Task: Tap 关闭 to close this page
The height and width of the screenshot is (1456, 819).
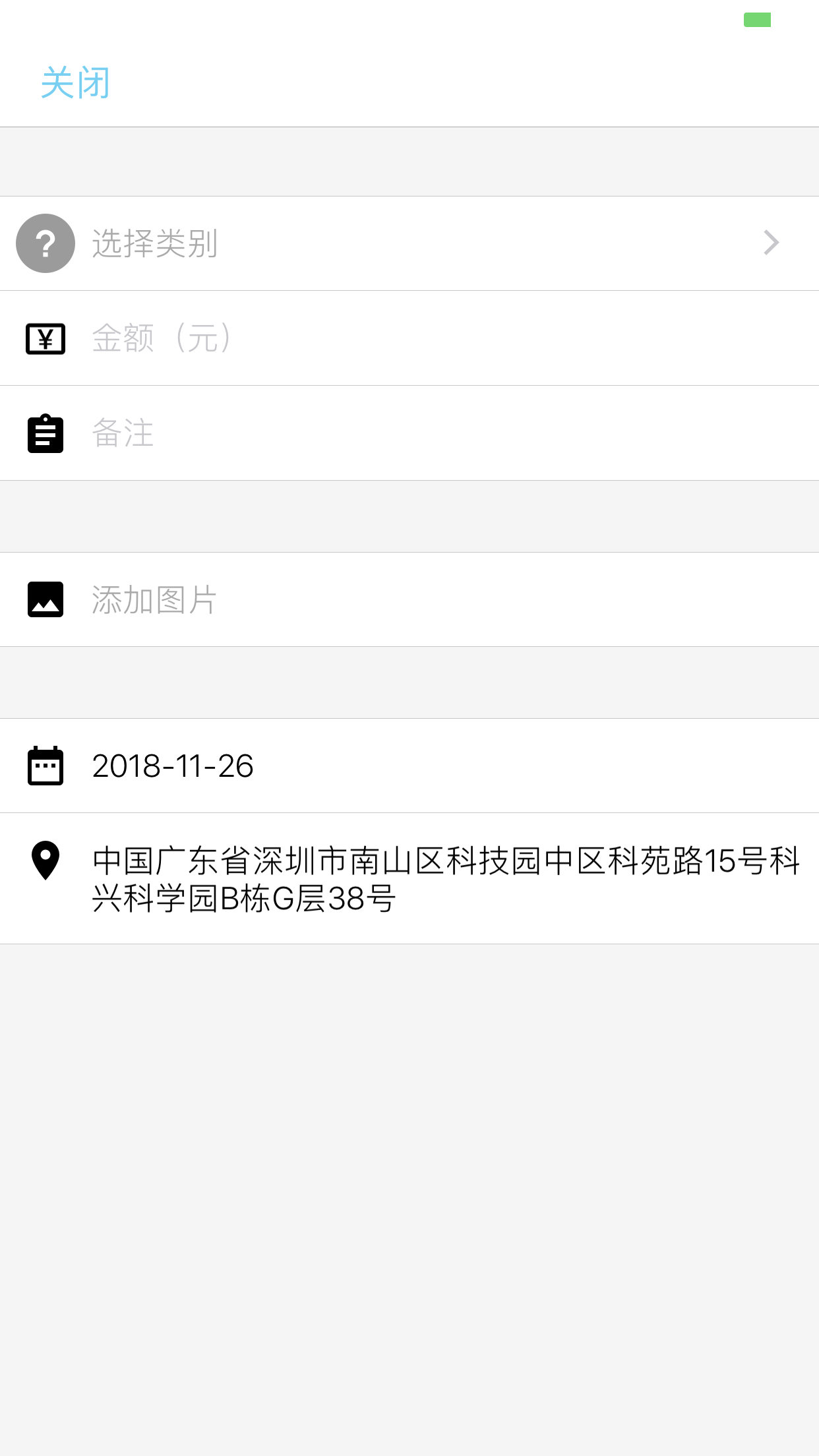Action: coord(75,83)
